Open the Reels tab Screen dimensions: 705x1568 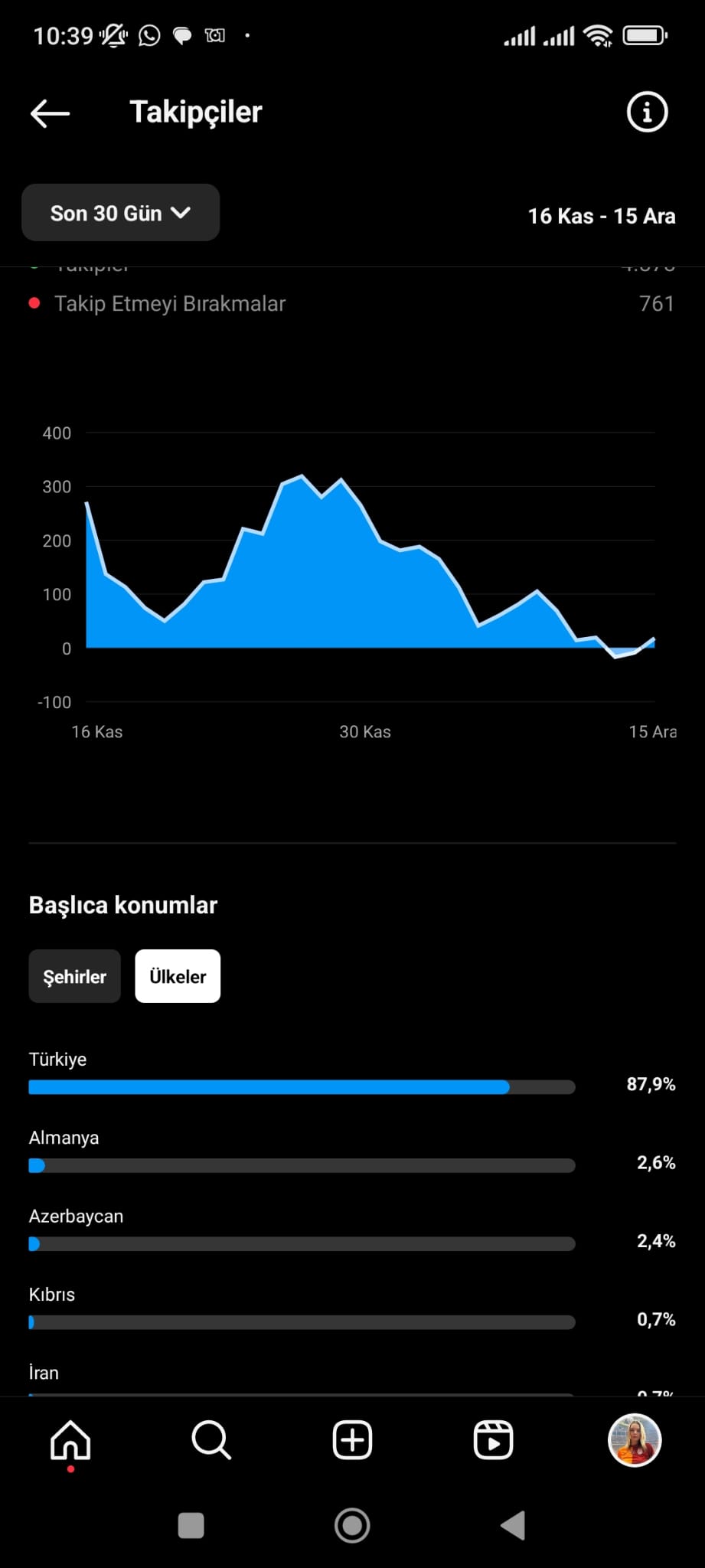[x=493, y=1441]
